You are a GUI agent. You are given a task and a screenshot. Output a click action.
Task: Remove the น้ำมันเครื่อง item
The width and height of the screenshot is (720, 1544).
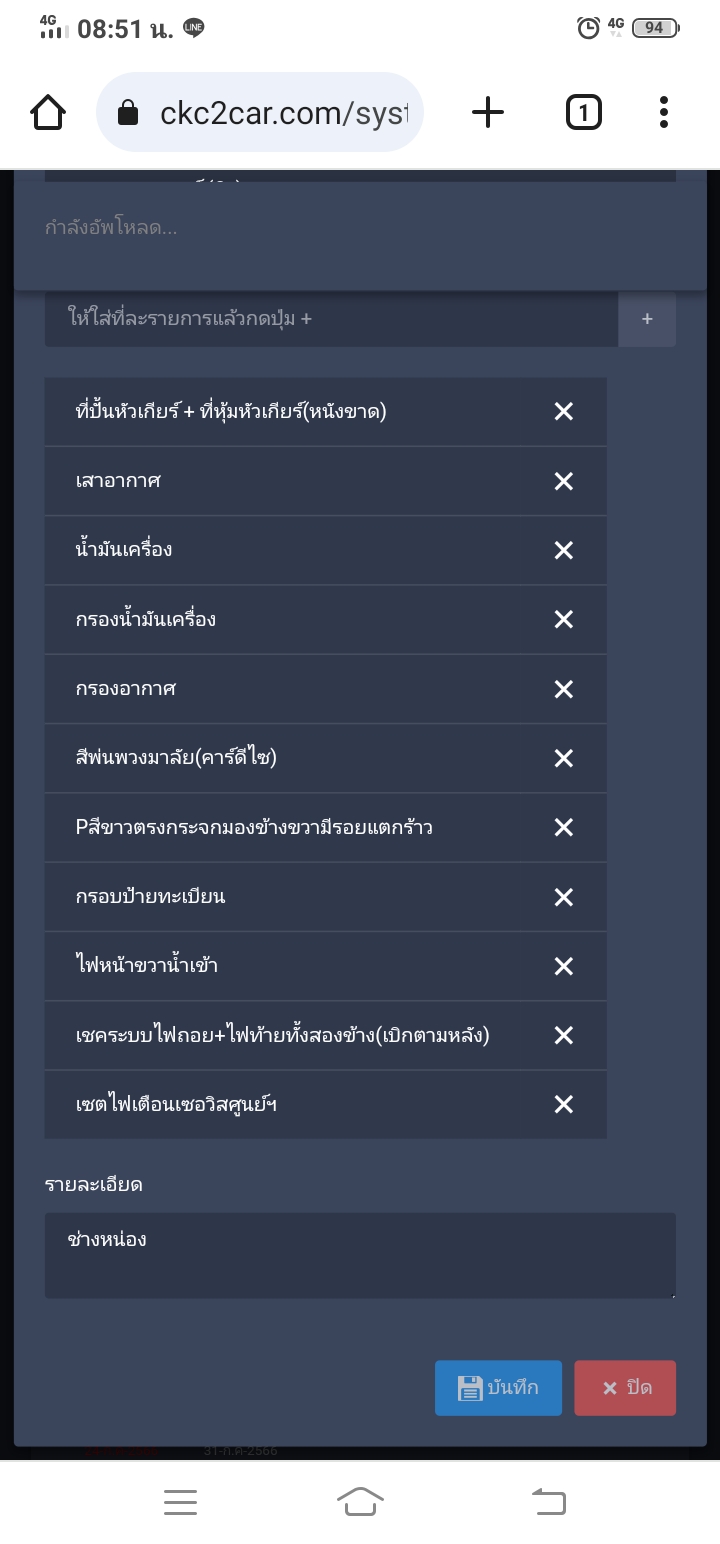pyautogui.click(x=564, y=550)
